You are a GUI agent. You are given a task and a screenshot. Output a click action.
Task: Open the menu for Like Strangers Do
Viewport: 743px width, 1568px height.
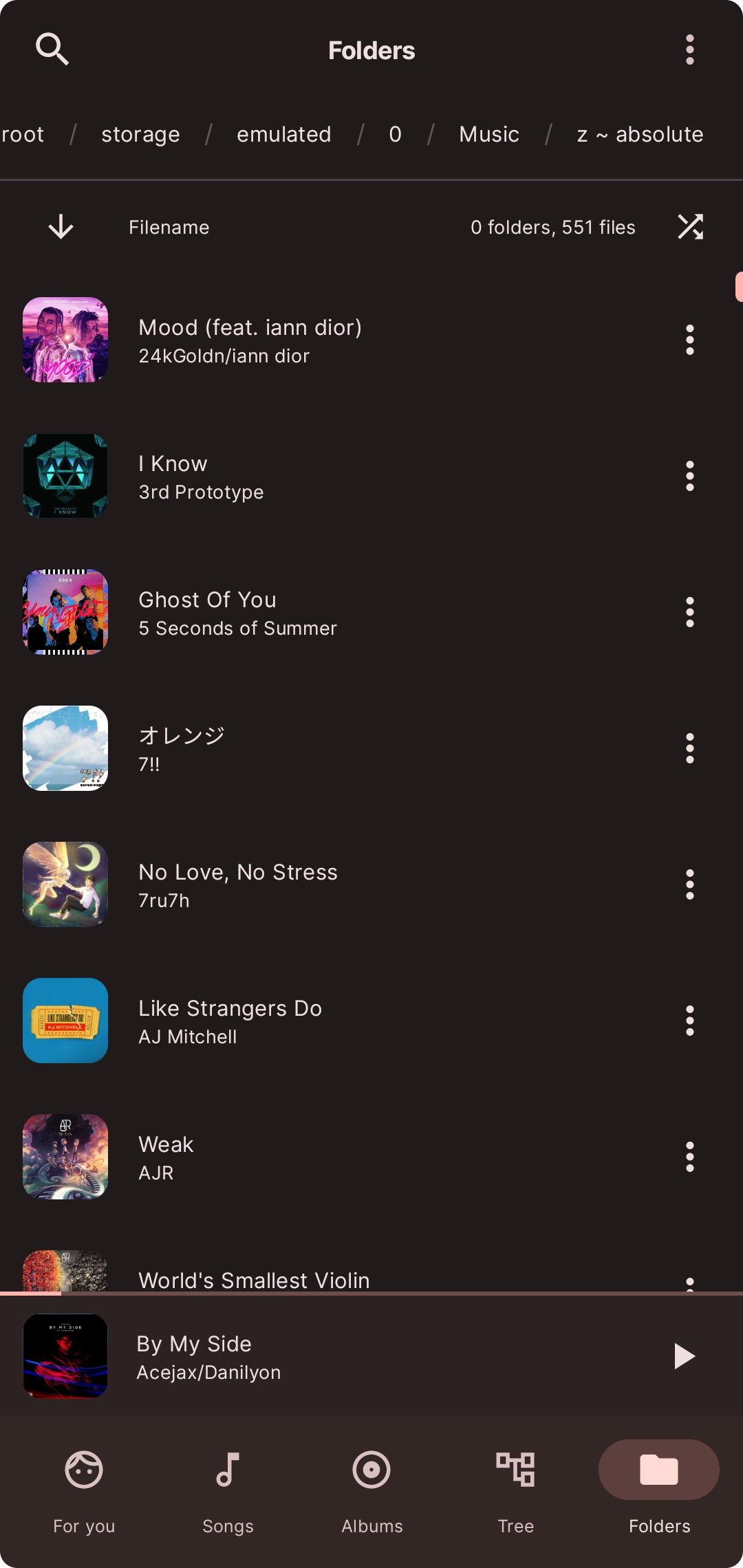pos(689,1021)
